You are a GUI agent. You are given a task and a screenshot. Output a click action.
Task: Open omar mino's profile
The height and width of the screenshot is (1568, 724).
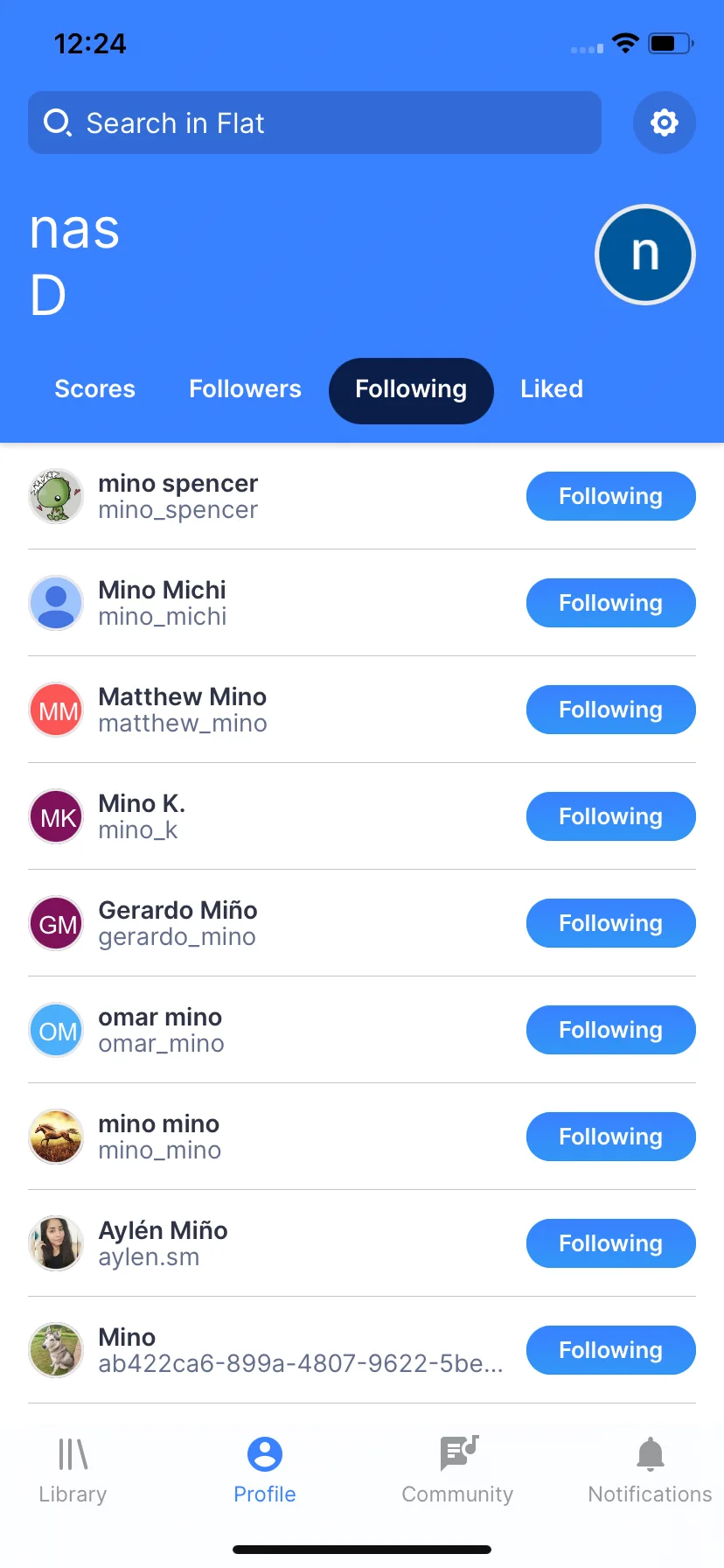coord(362,1030)
